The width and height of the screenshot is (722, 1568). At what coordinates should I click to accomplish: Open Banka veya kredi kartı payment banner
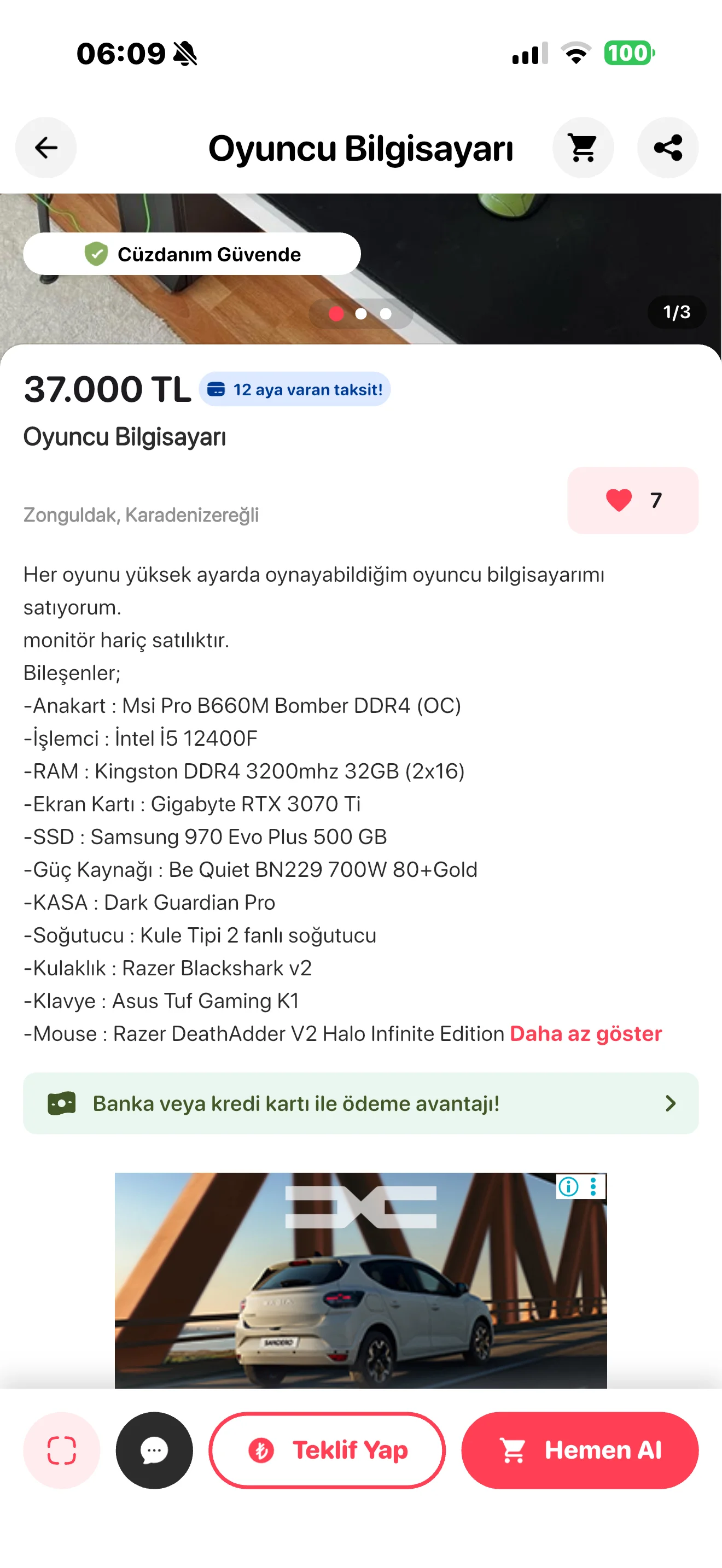[360, 1104]
